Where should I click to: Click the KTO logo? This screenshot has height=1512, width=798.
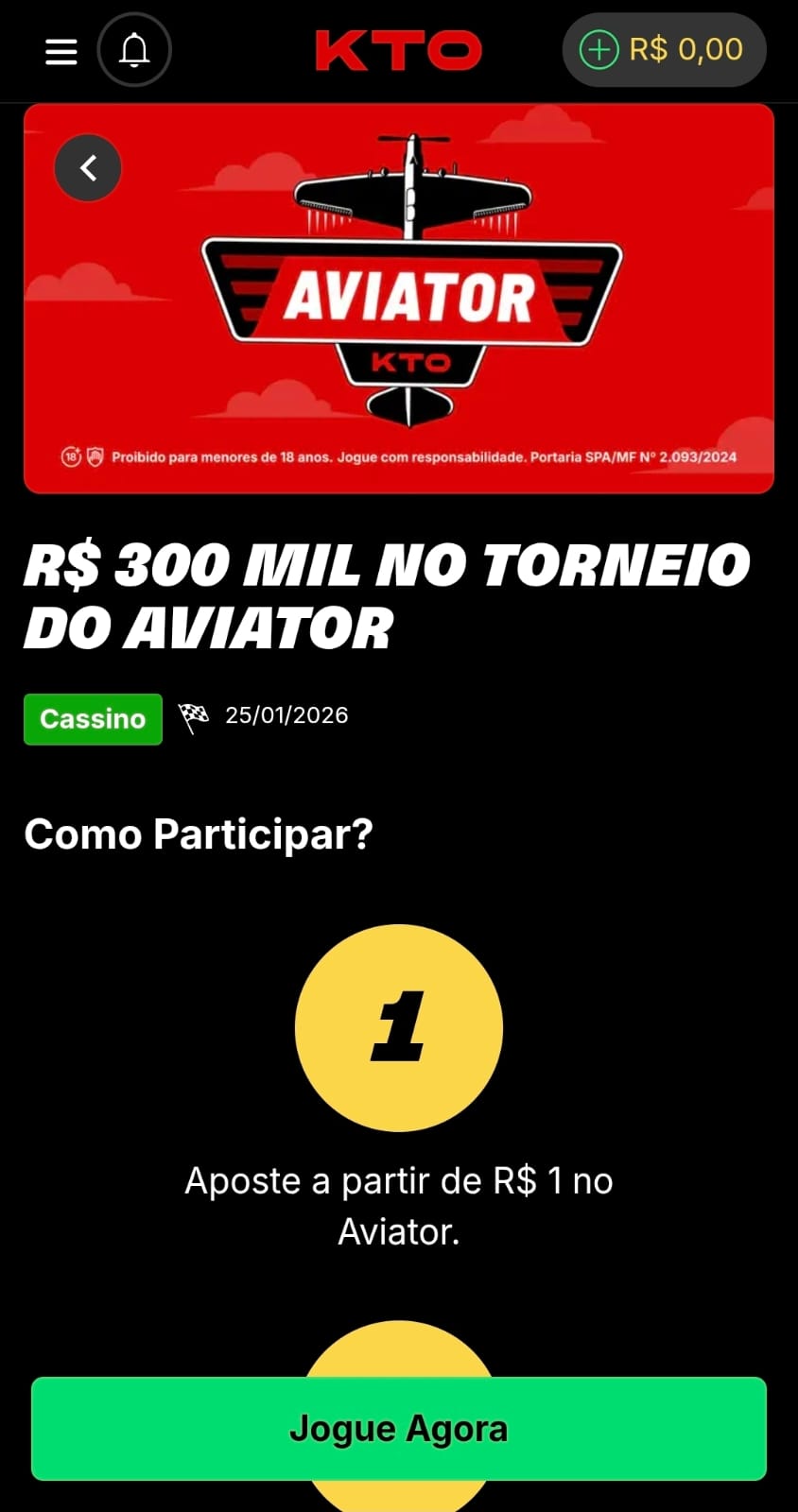tap(398, 50)
